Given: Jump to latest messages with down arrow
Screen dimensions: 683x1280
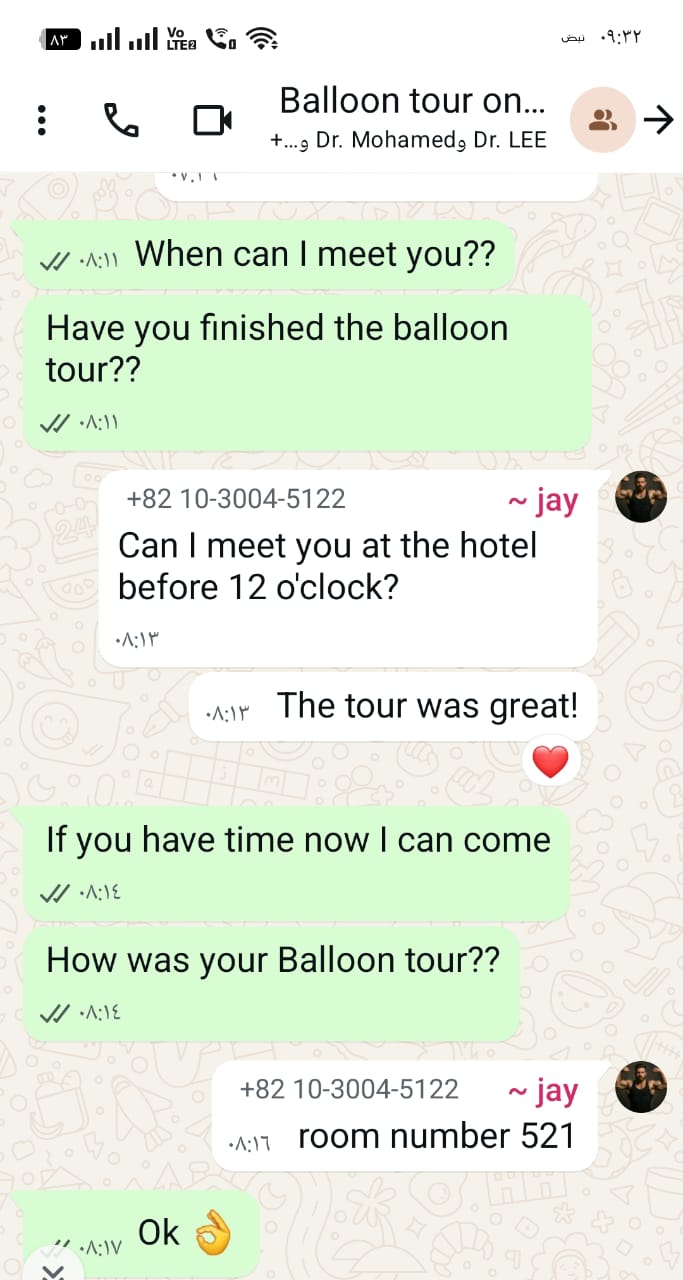Looking at the screenshot, I should (52, 1268).
